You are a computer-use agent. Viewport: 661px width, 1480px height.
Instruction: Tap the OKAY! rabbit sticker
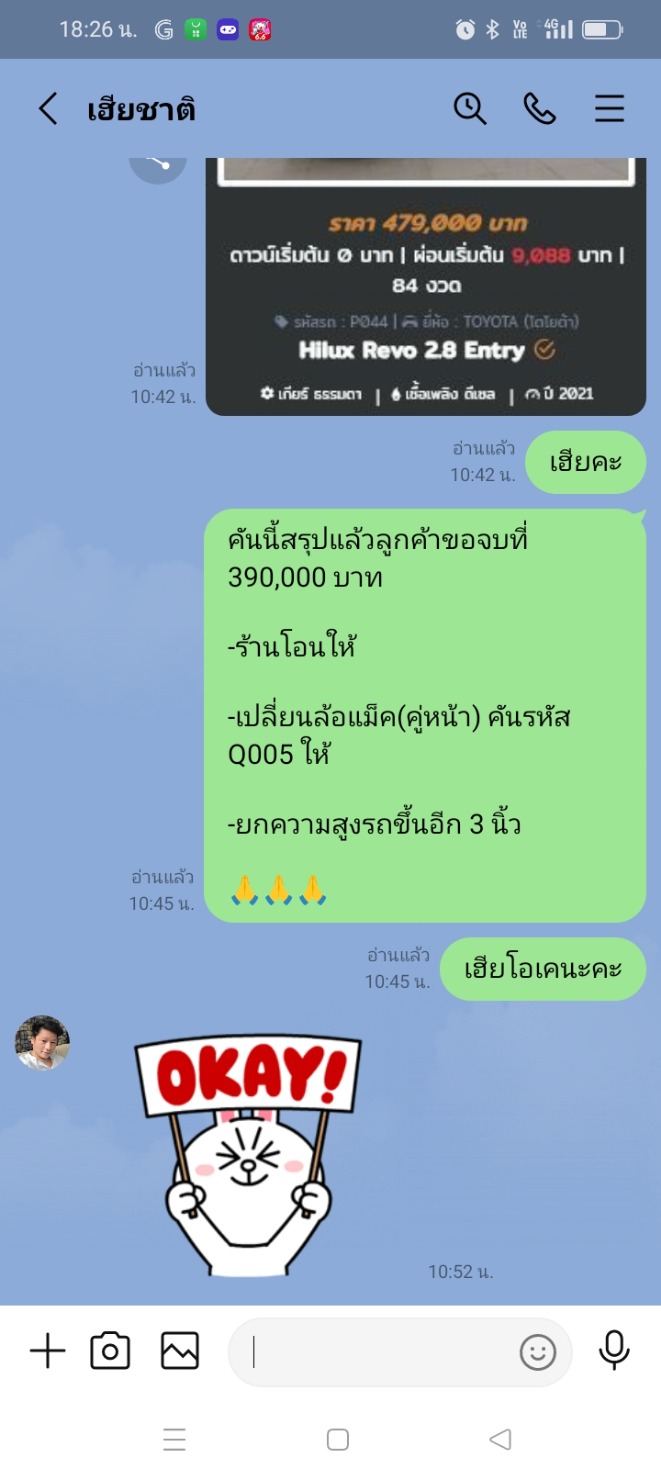click(x=248, y=1154)
